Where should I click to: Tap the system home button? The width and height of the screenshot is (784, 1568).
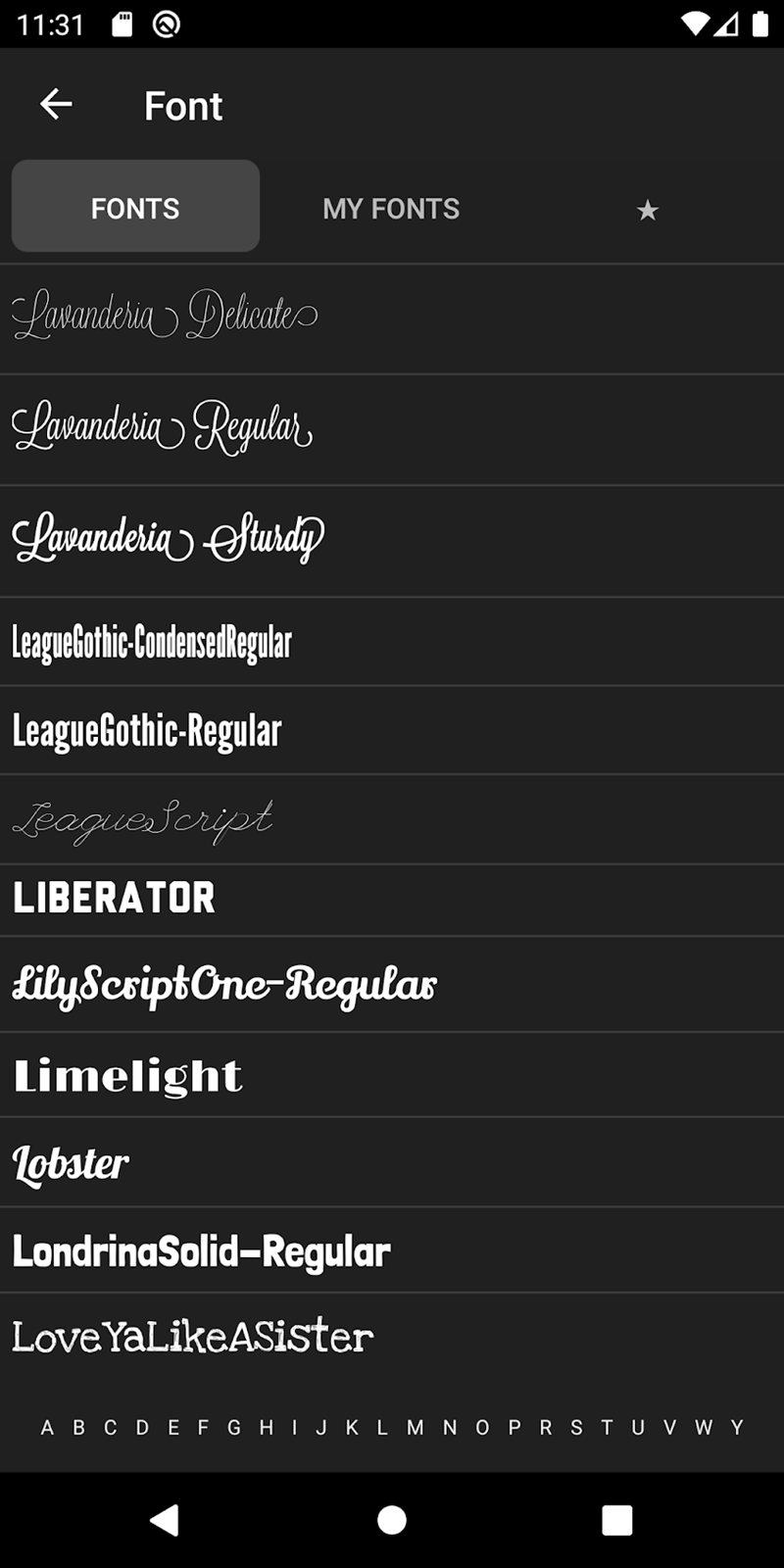392,1520
